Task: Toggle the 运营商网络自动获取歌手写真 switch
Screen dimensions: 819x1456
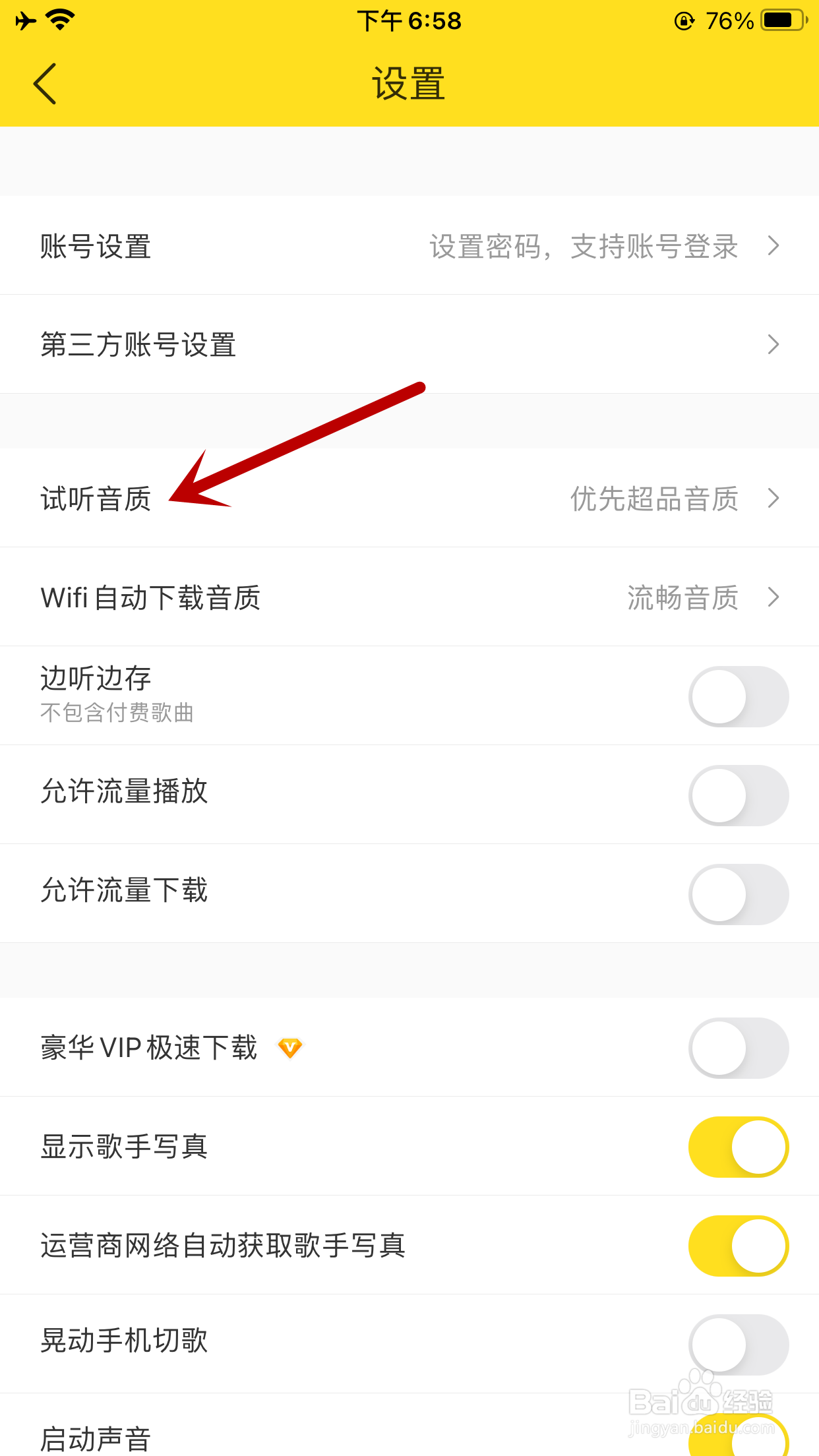Action: click(738, 1245)
